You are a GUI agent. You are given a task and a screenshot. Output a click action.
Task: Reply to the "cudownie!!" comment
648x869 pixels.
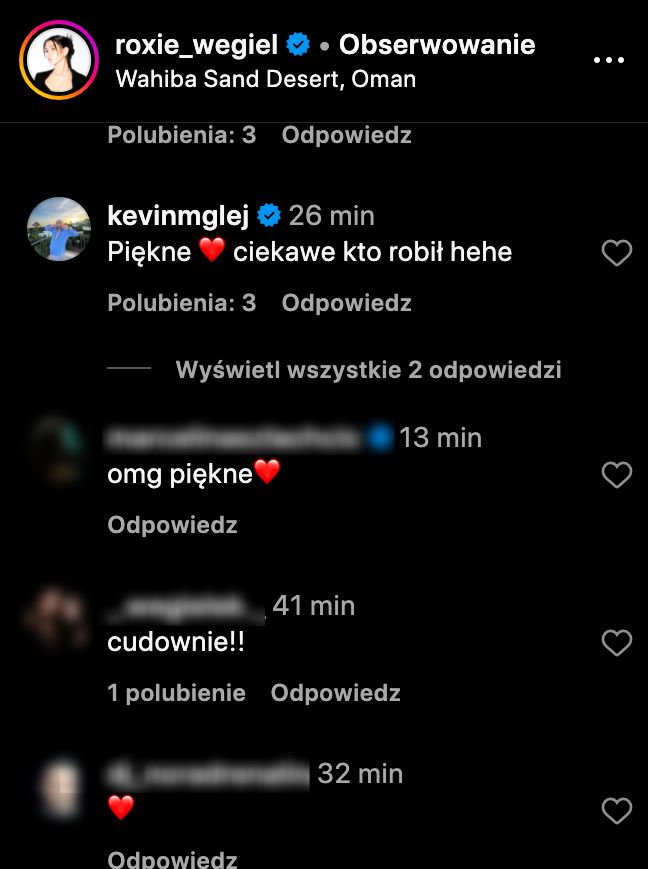coord(335,692)
